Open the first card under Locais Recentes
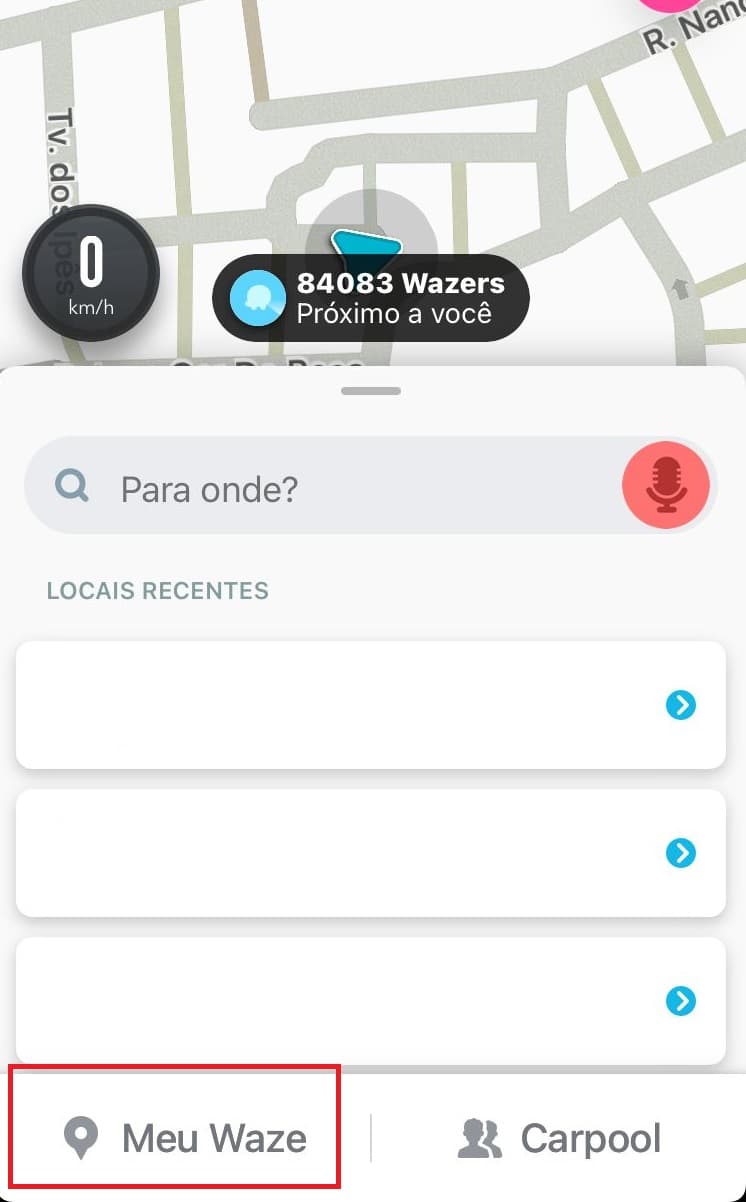This screenshot has width=746, height=1202. click(x=350, y=706)
